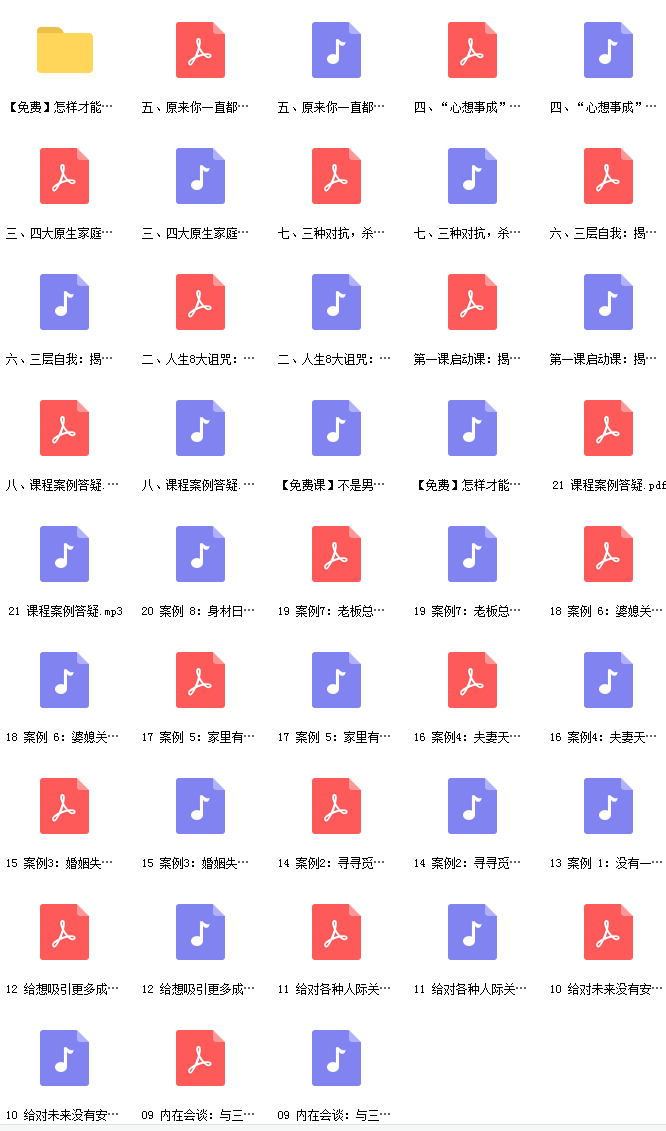666x1131 pixels.
Task: Open the yellow 【免费】怎样才能 folder
Action: 64,50
